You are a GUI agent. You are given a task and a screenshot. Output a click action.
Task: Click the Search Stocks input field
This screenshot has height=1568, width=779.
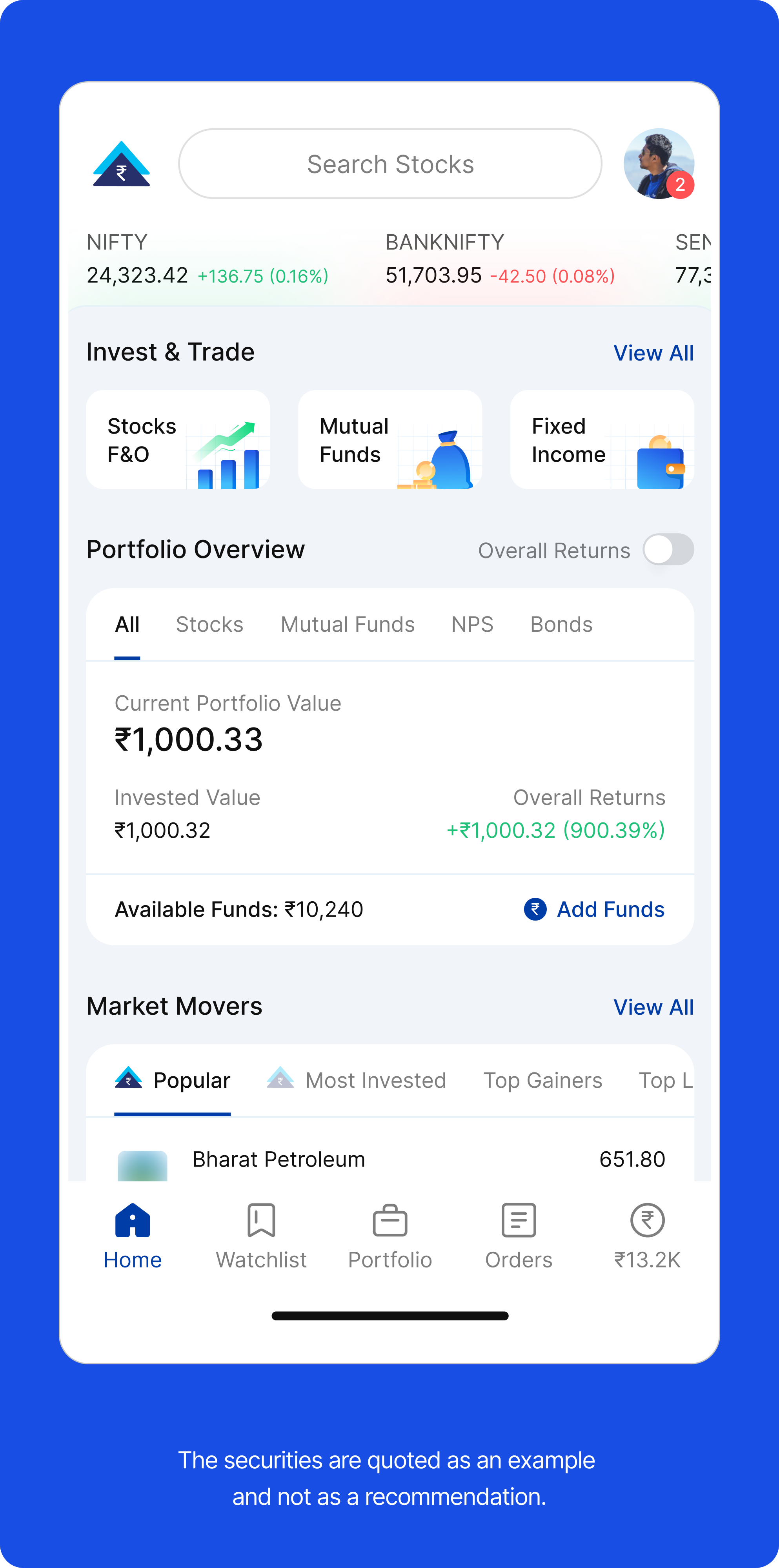(389, 163)
